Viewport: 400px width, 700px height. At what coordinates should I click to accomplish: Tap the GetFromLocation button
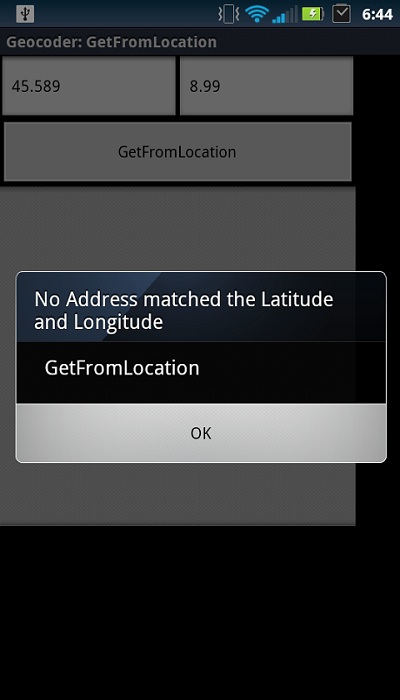178,152
